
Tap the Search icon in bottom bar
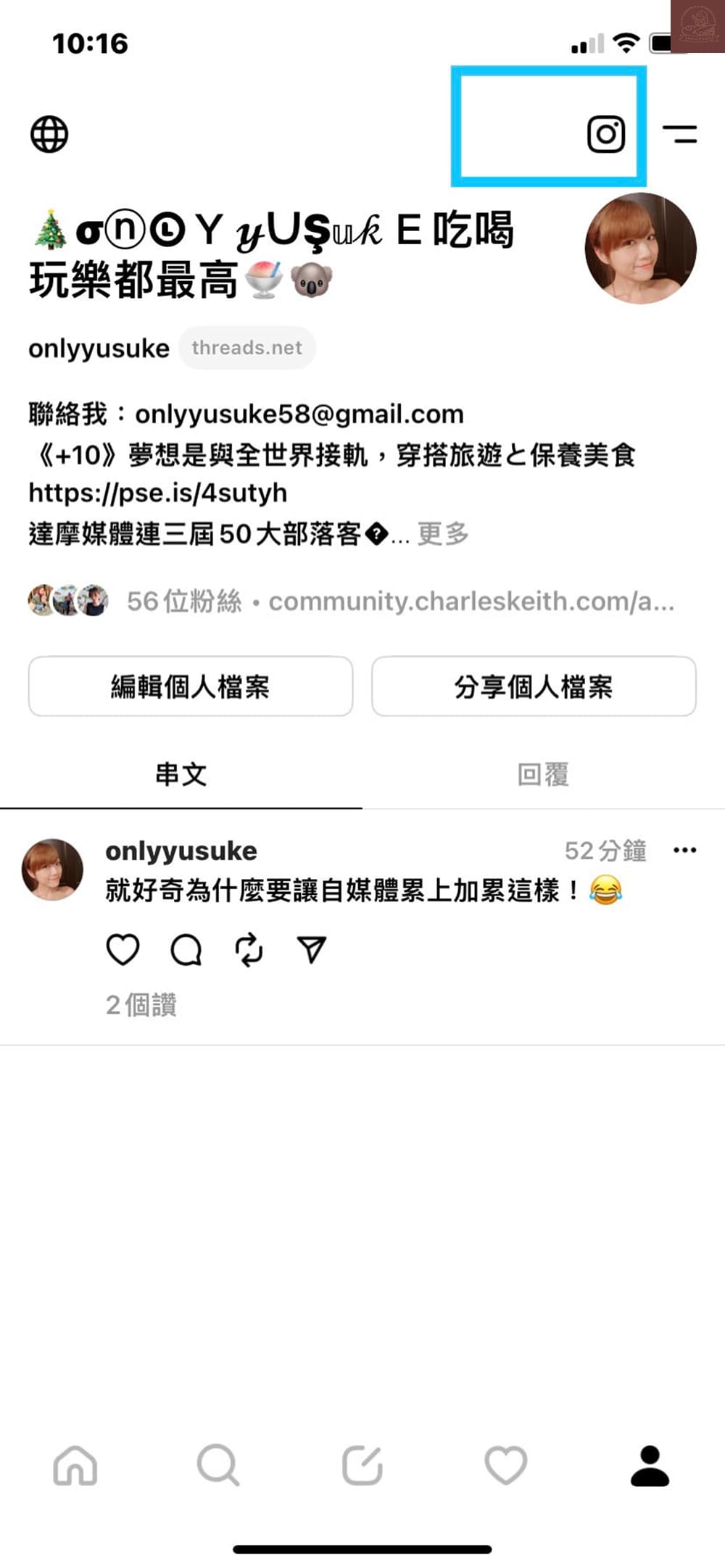218,1464
